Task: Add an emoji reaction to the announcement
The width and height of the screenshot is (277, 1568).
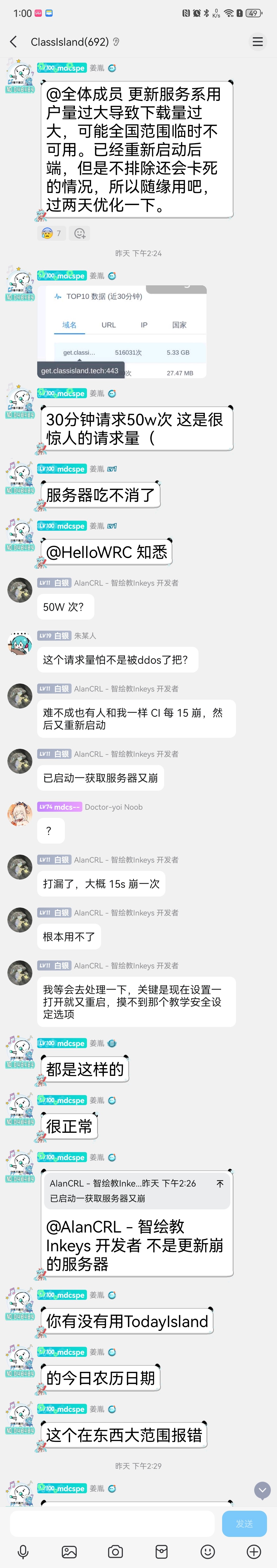Action: pos(80,233)
